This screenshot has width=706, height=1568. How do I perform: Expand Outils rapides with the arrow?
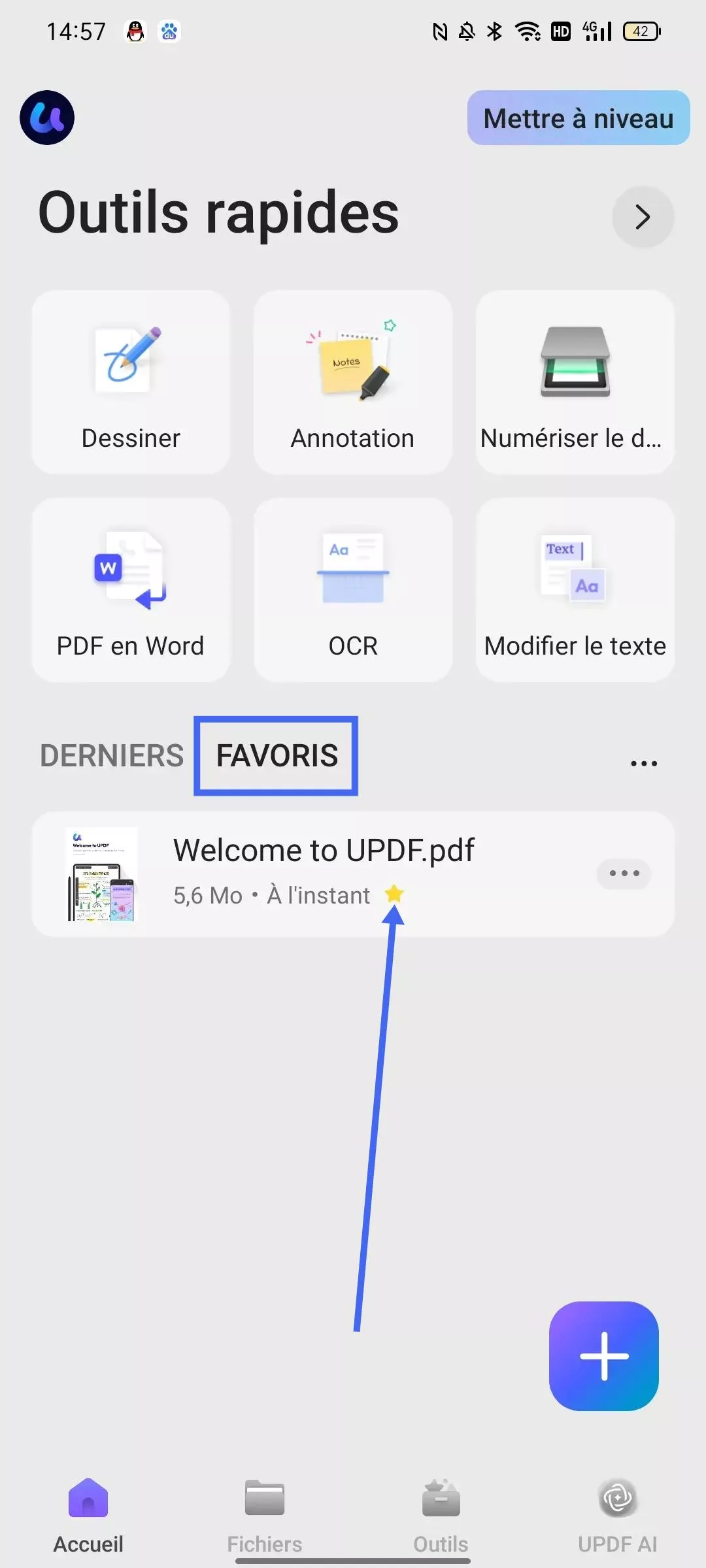[x=643, y=217]
